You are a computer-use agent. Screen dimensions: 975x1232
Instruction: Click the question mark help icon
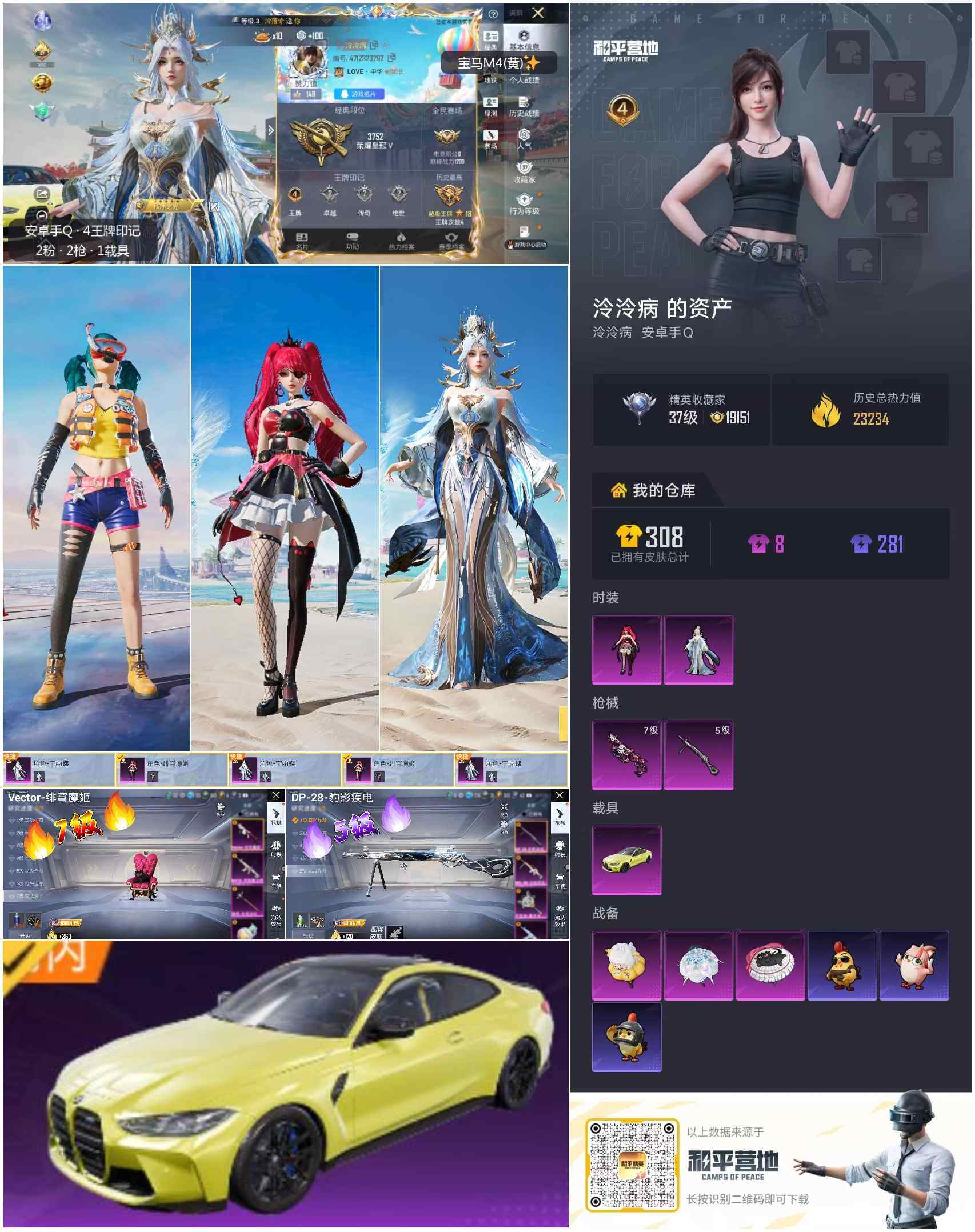(493, 14)
